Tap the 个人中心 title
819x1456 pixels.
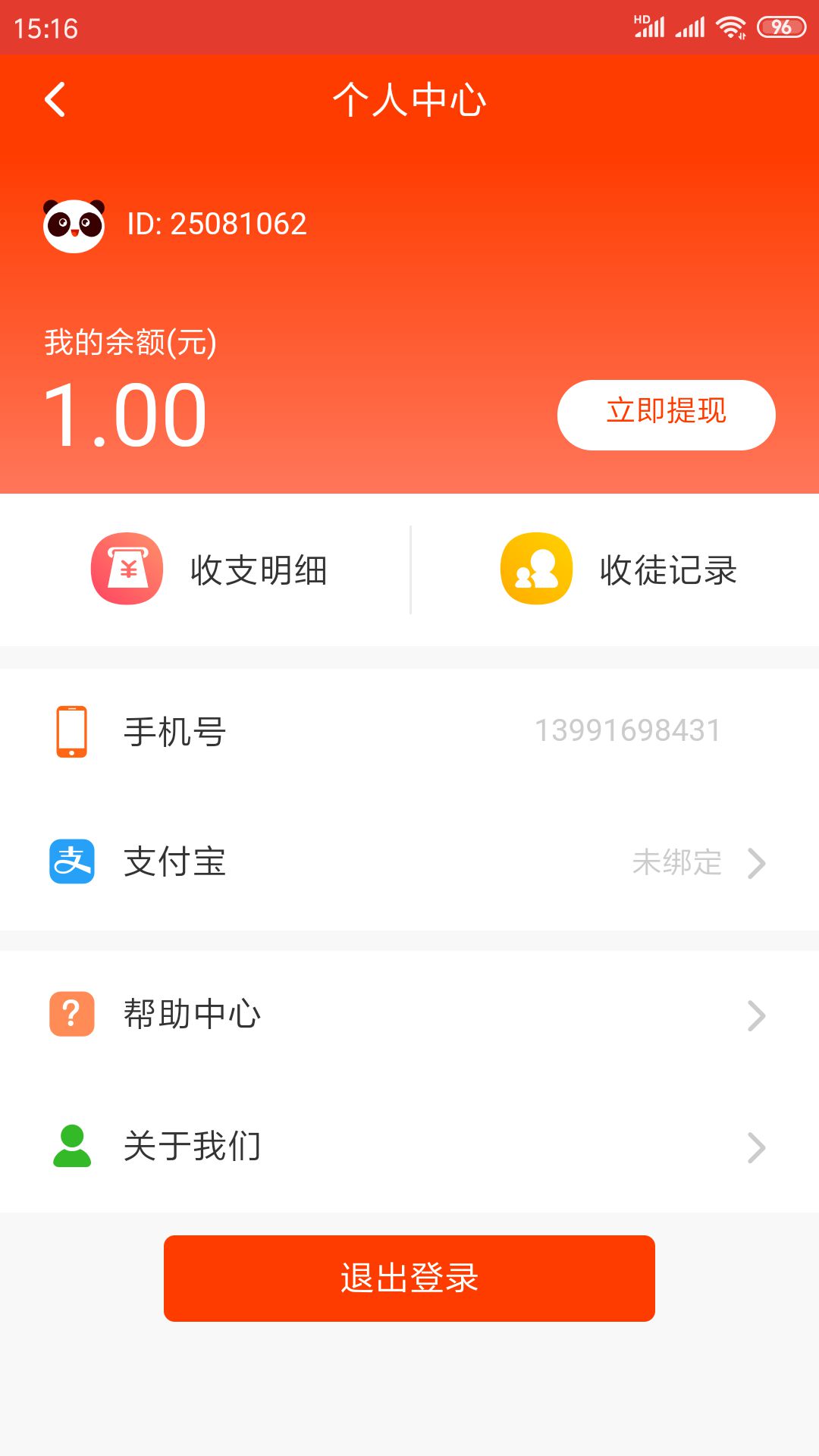(x=409, y=99)
